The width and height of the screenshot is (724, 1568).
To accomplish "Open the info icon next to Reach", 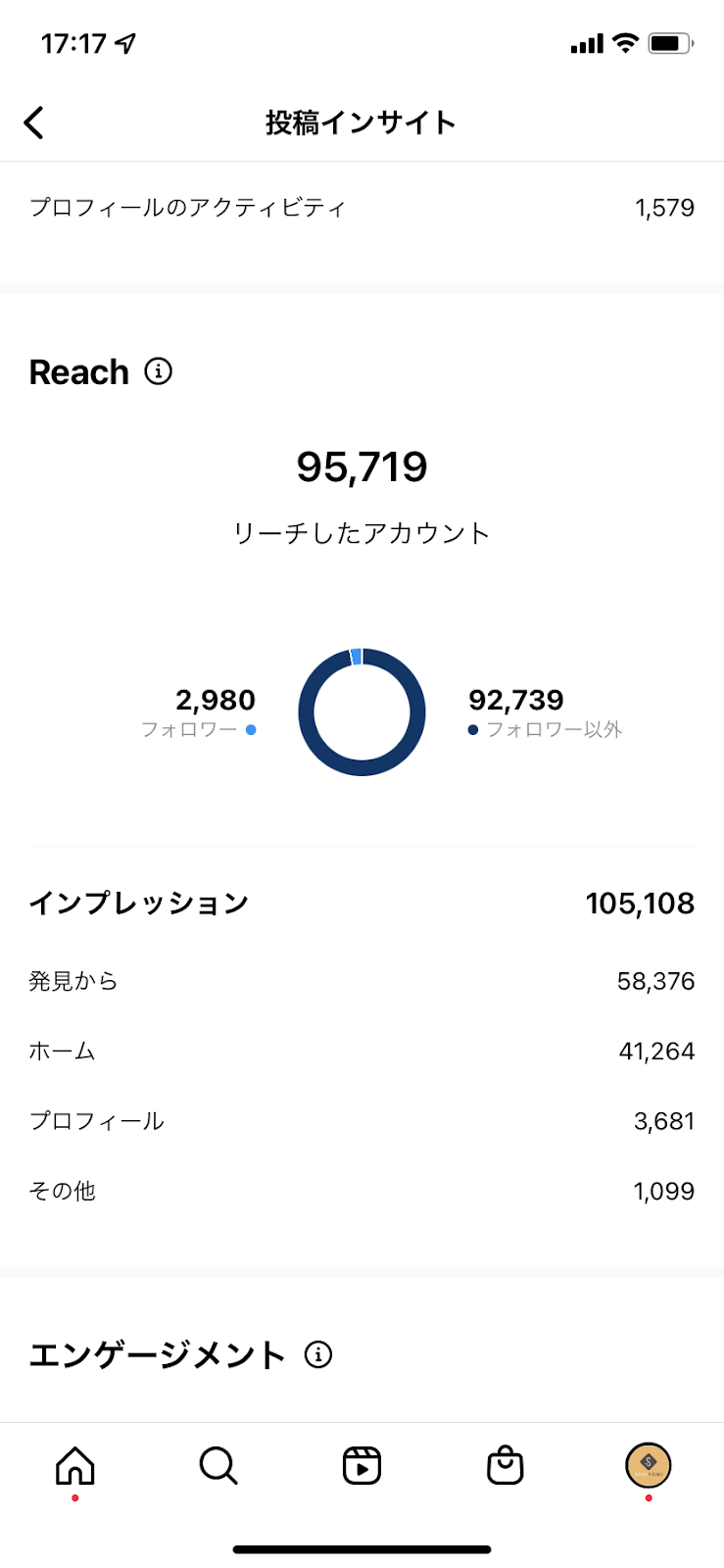I will point(159,371).
